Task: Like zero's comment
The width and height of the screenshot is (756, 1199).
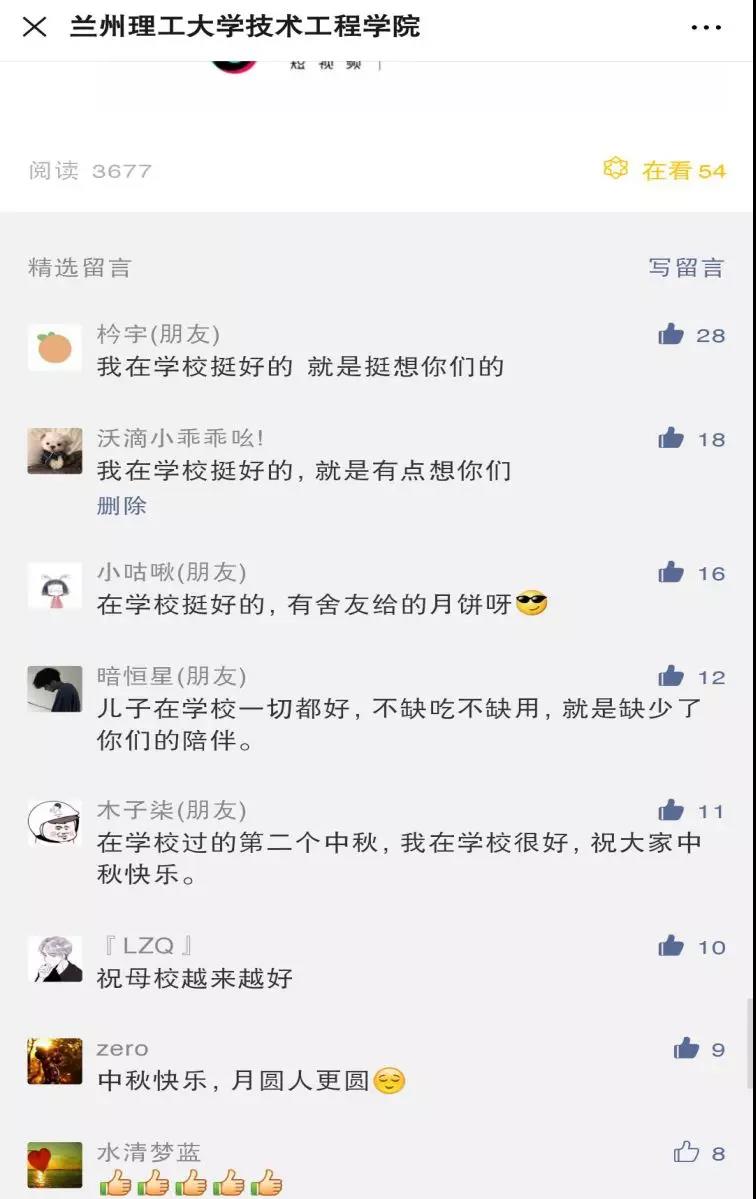Action: point(686,1049)
